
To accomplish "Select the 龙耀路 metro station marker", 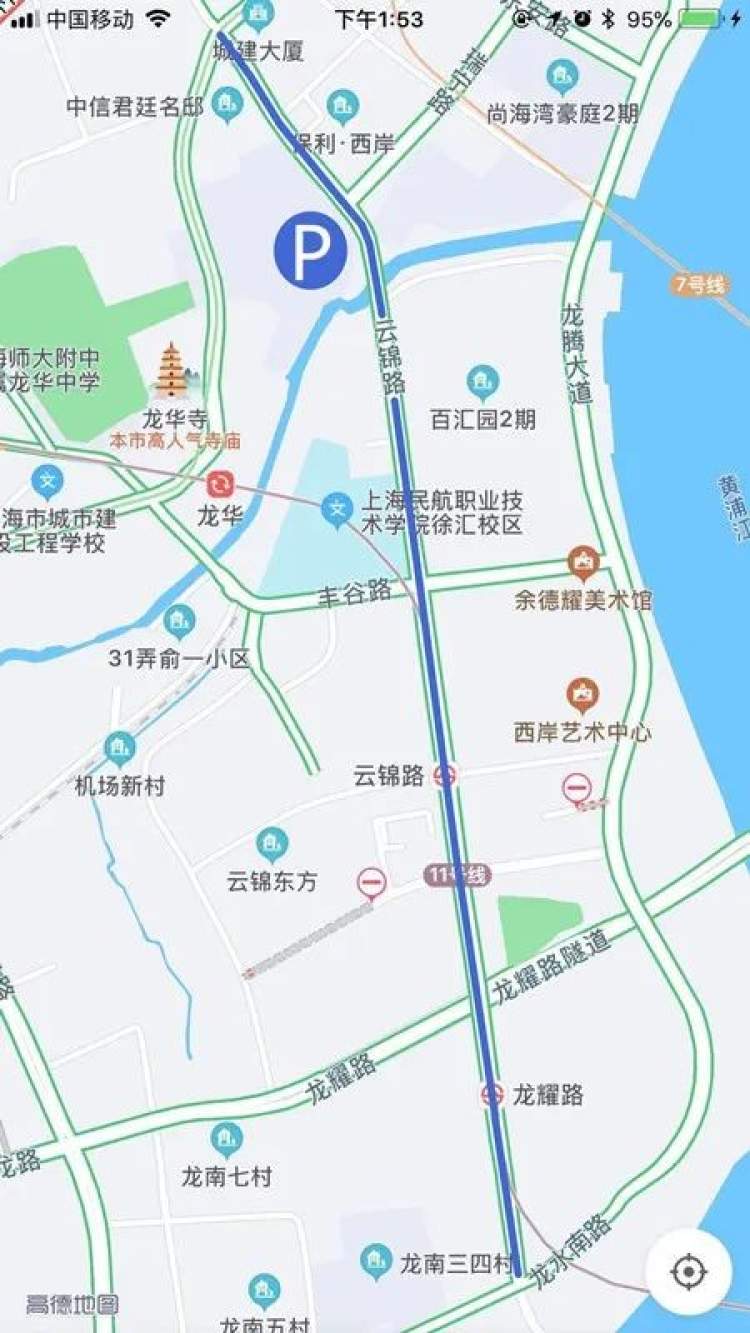I will coord(491,1094).
